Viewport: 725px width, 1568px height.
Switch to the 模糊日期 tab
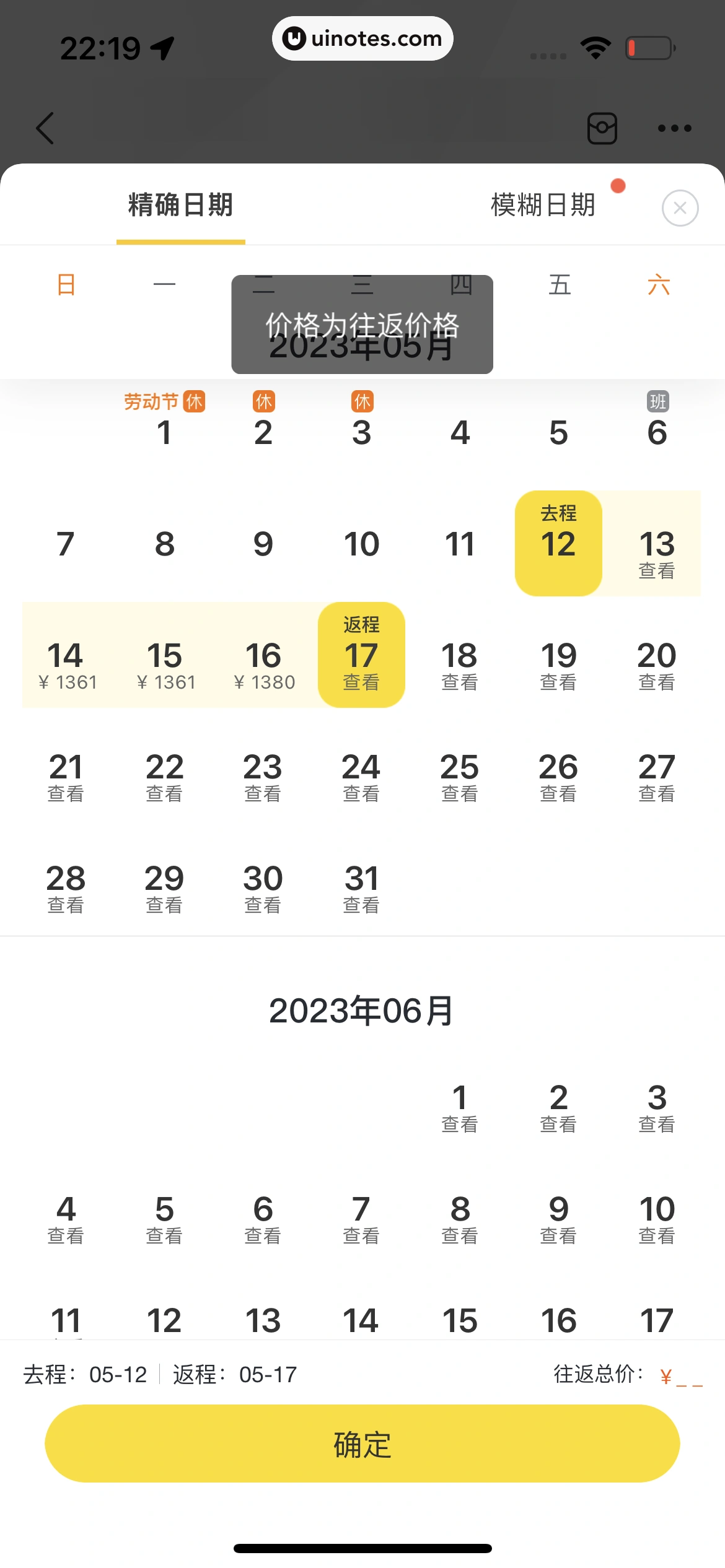pos(543,205)
